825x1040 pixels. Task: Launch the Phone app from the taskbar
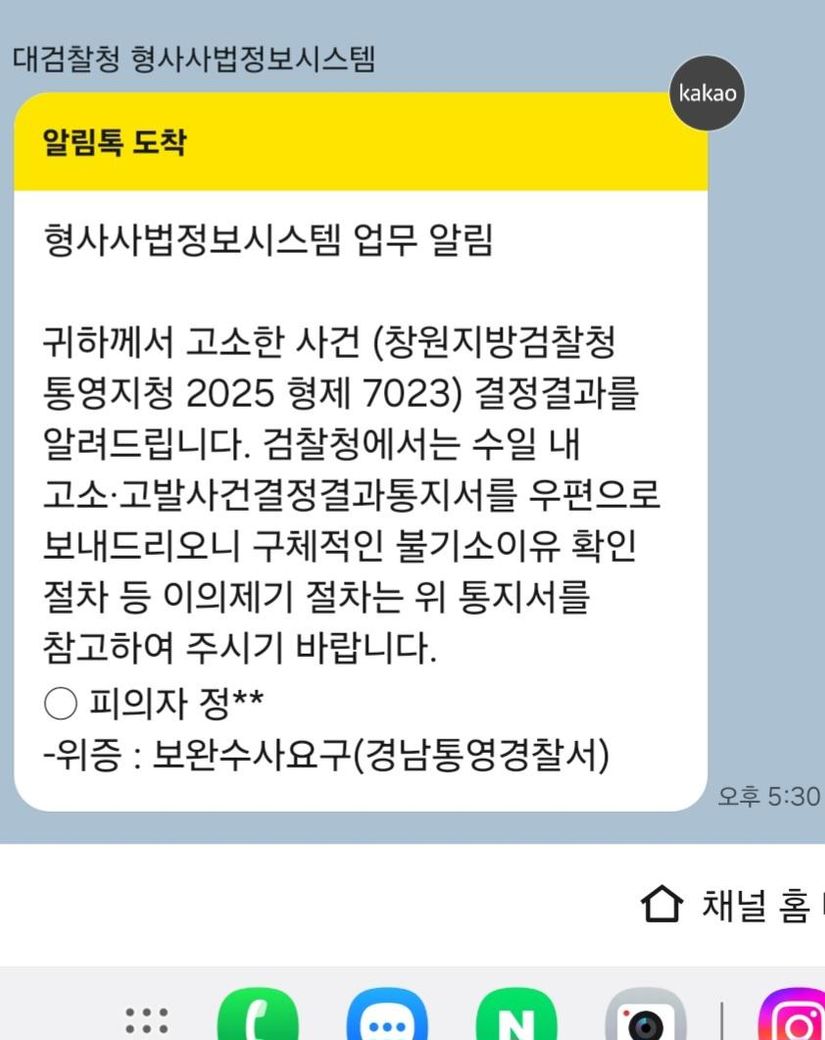point(258,1018)
